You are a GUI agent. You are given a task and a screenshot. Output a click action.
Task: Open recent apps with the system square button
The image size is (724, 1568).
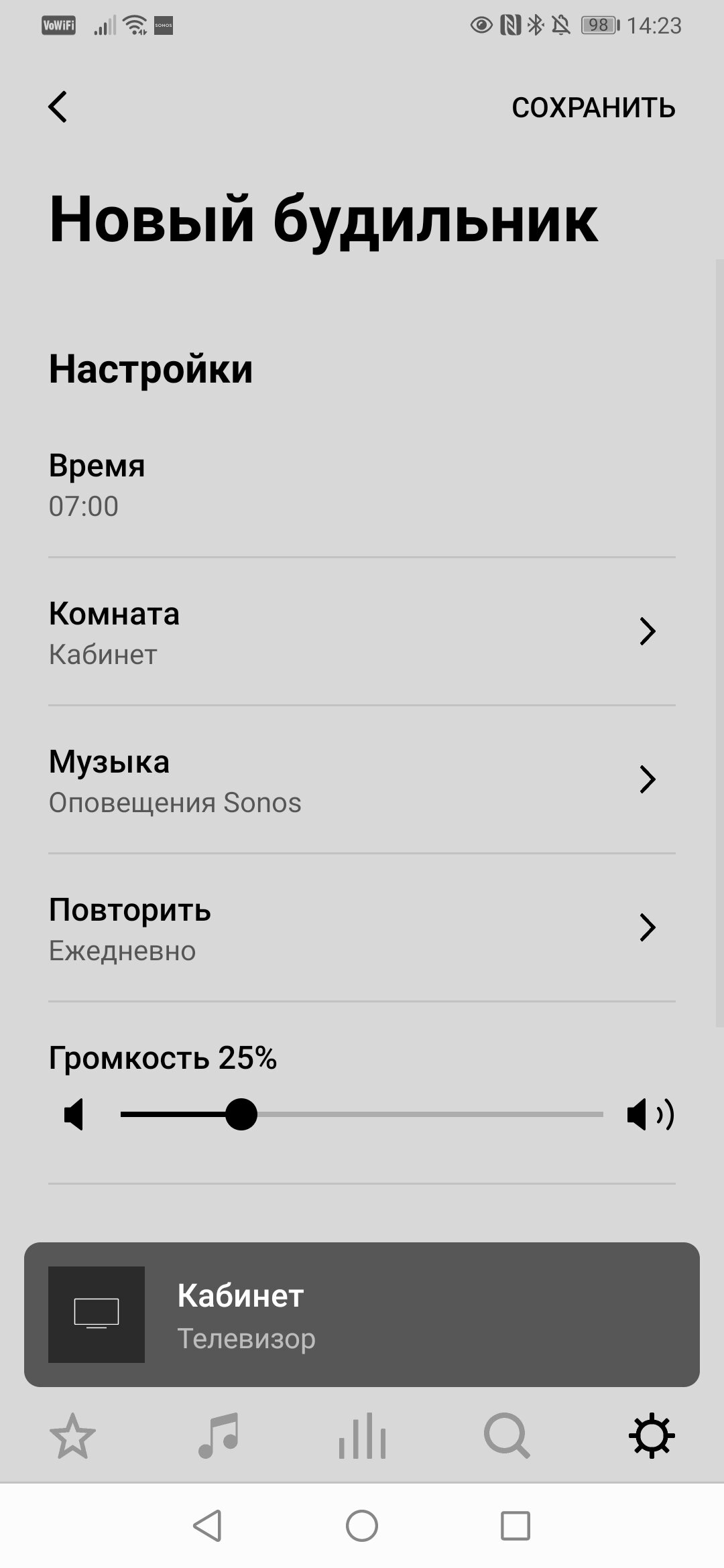516,1526
